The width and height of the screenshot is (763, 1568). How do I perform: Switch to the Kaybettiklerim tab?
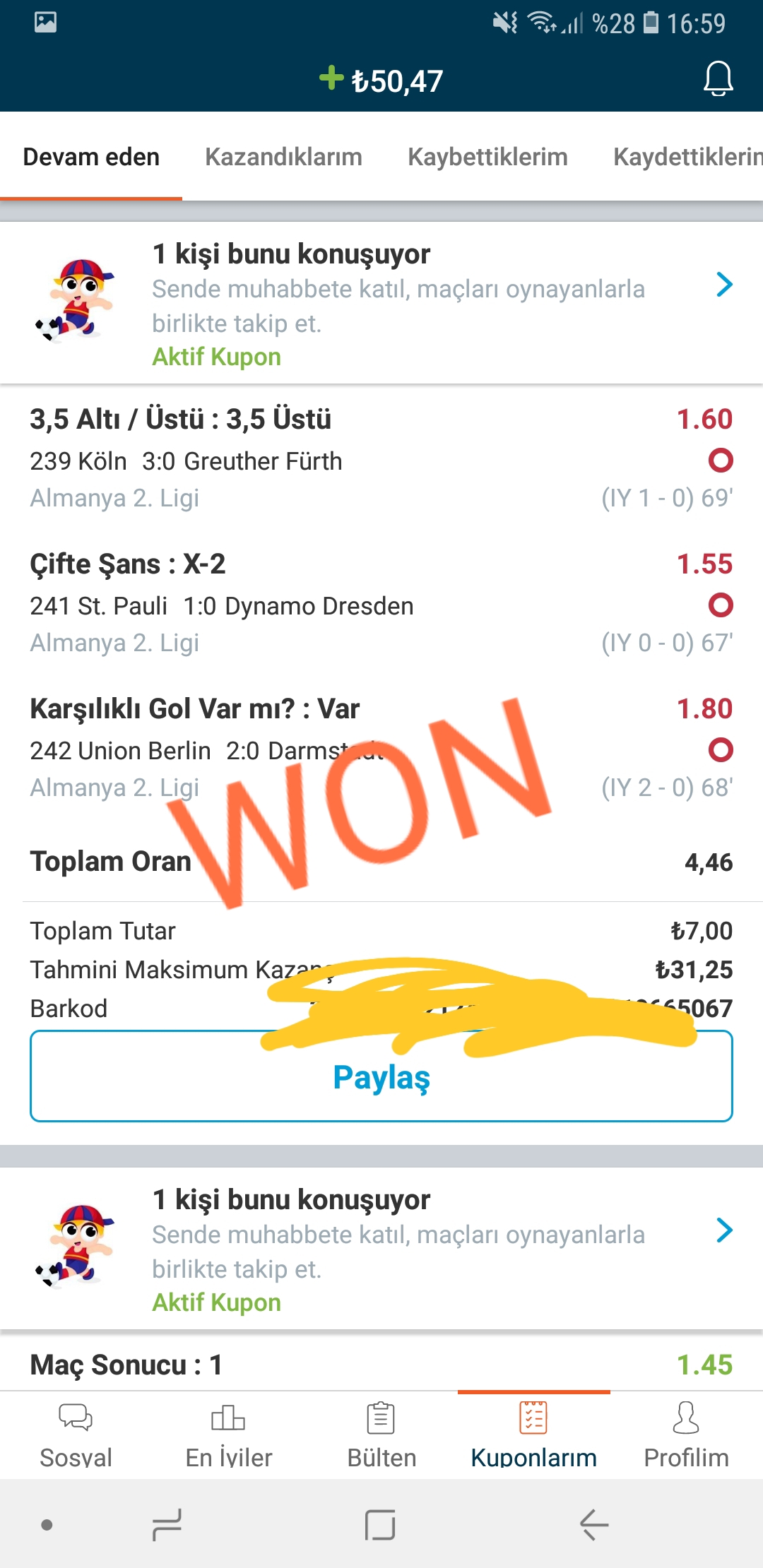(487, 157)
